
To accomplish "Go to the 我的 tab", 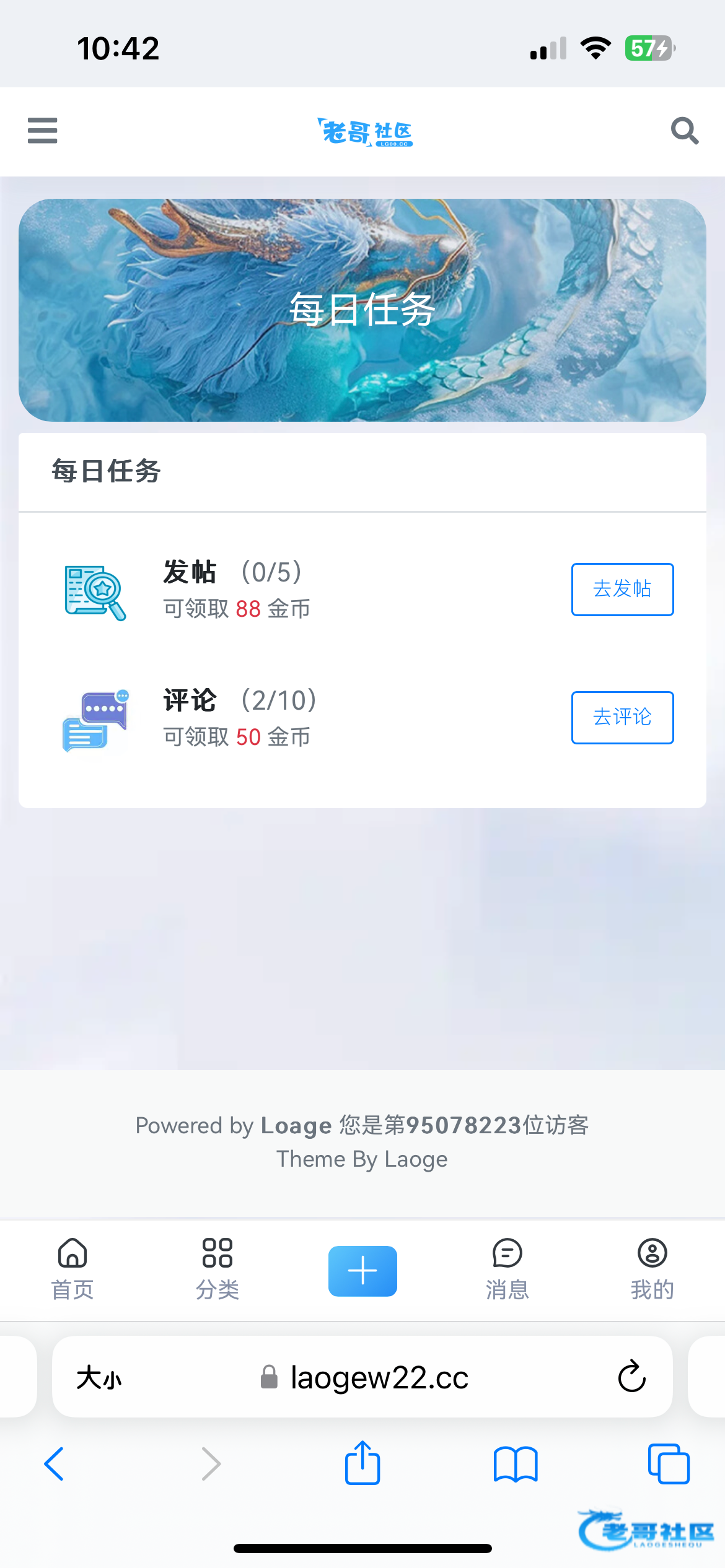I will coord(652,1268).
